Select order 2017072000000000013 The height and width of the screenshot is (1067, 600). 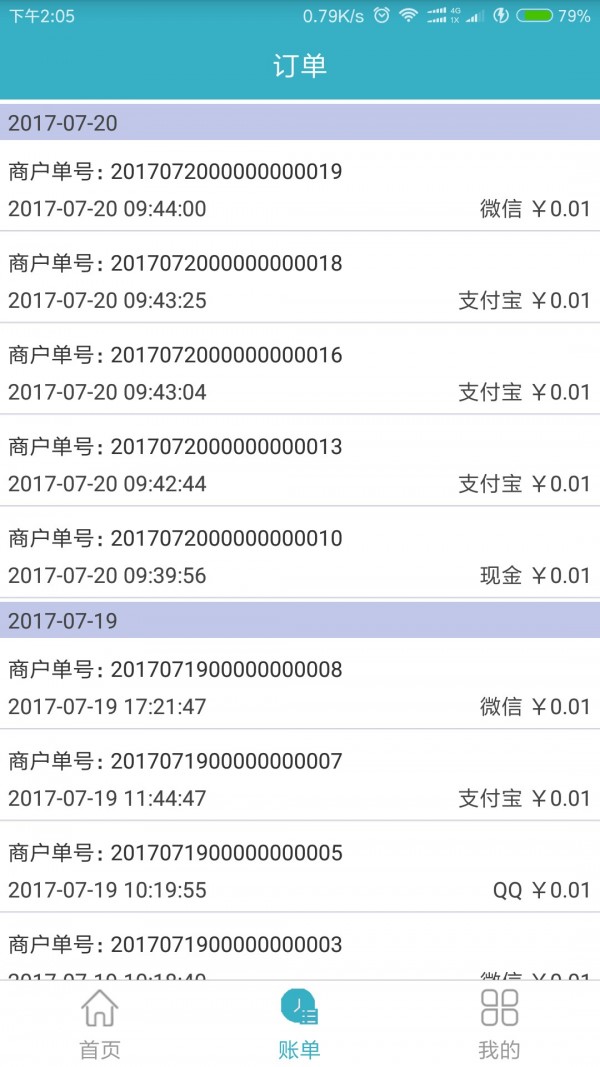[299, 464]
